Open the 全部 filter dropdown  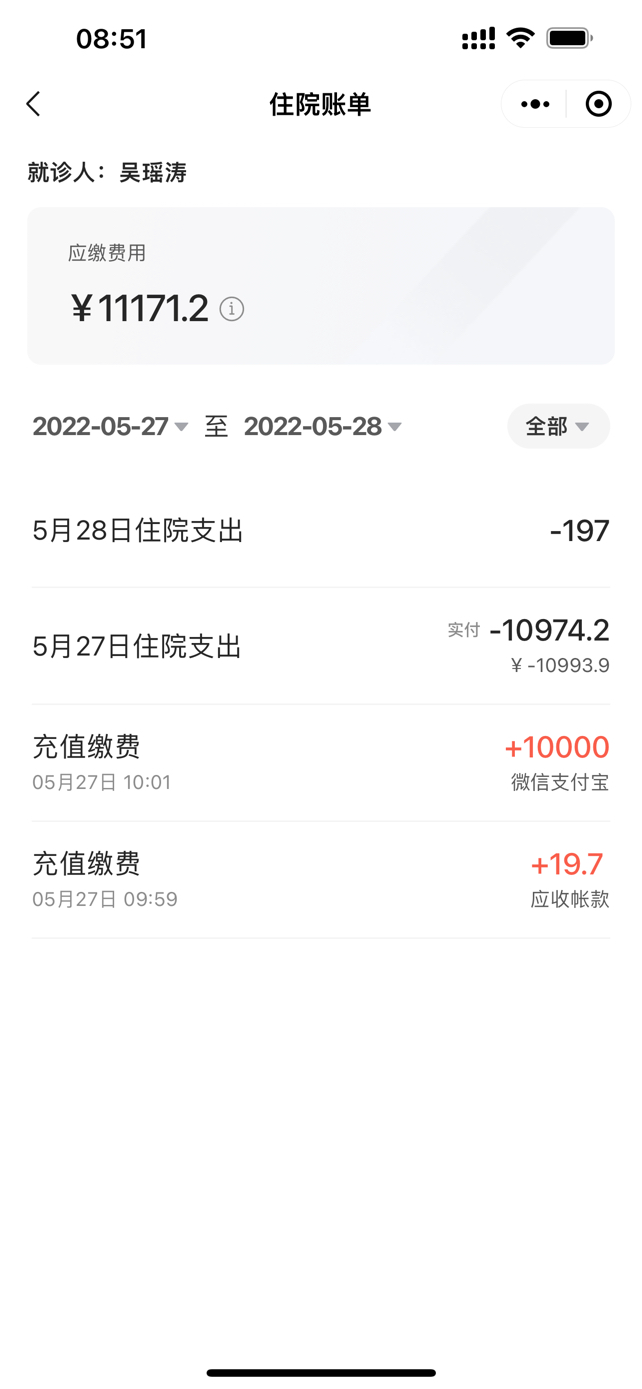(558, 427)
